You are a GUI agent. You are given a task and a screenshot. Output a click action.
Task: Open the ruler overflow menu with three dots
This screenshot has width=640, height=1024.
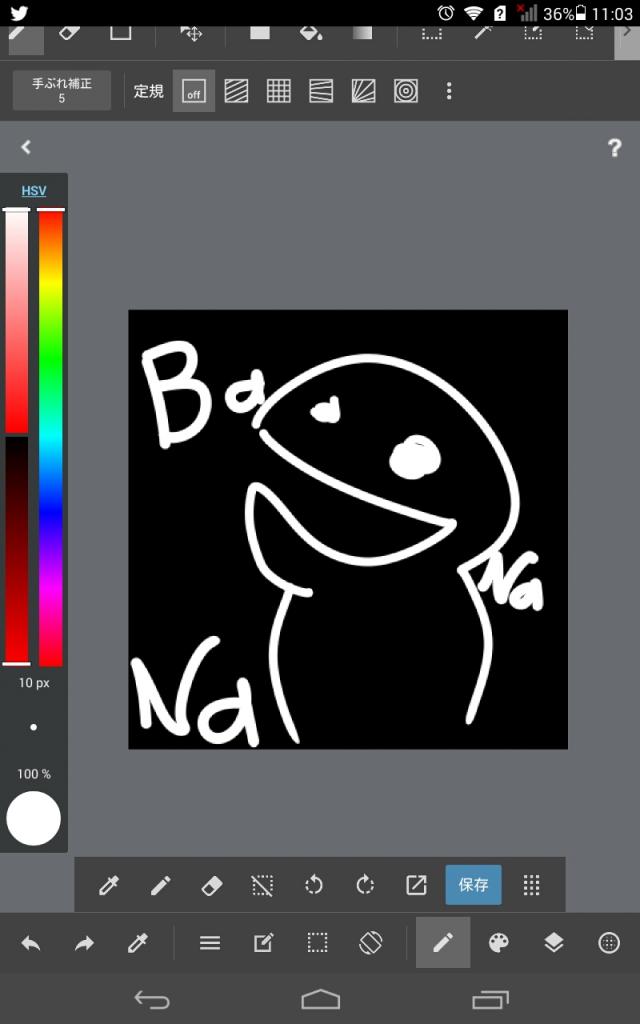449,92
